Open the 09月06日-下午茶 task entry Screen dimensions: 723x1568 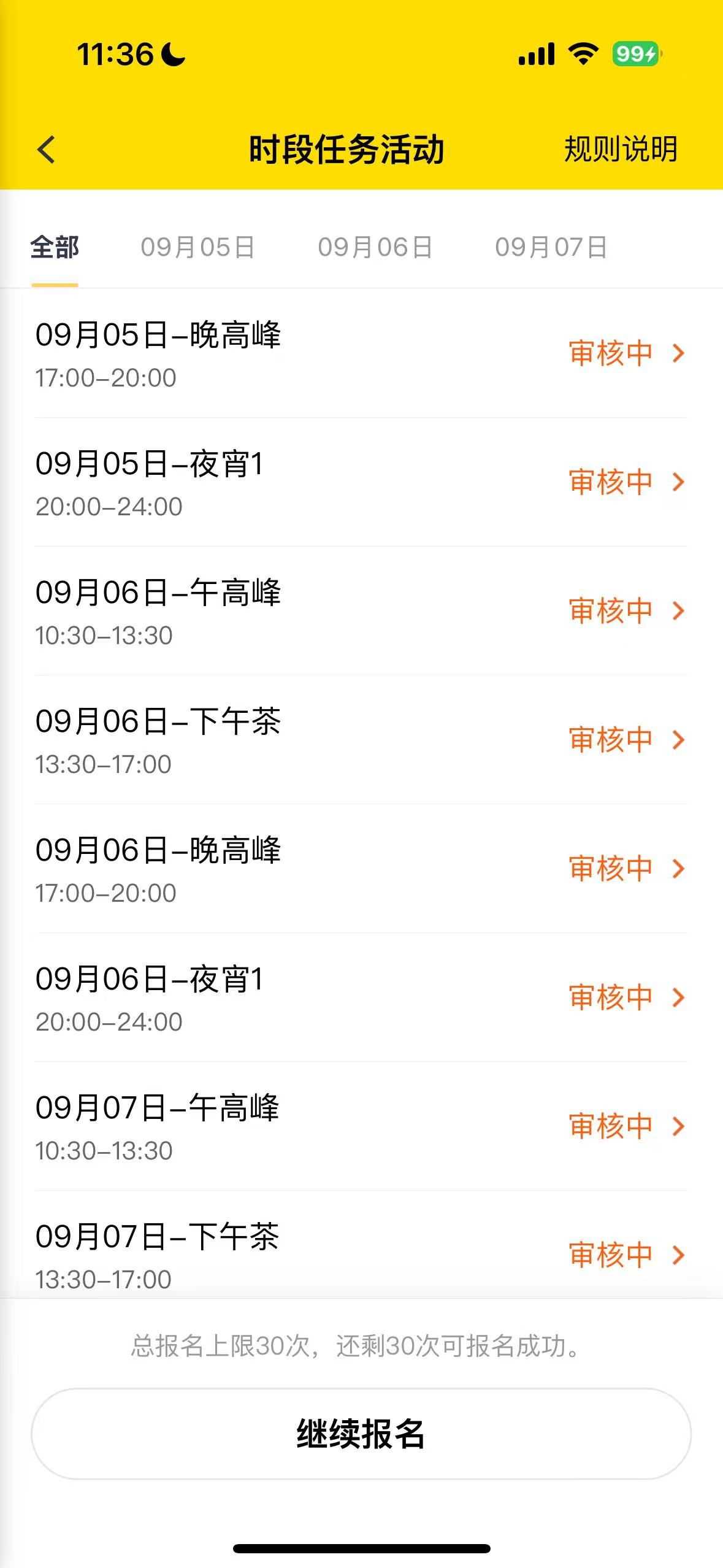[x=361, y=740]
